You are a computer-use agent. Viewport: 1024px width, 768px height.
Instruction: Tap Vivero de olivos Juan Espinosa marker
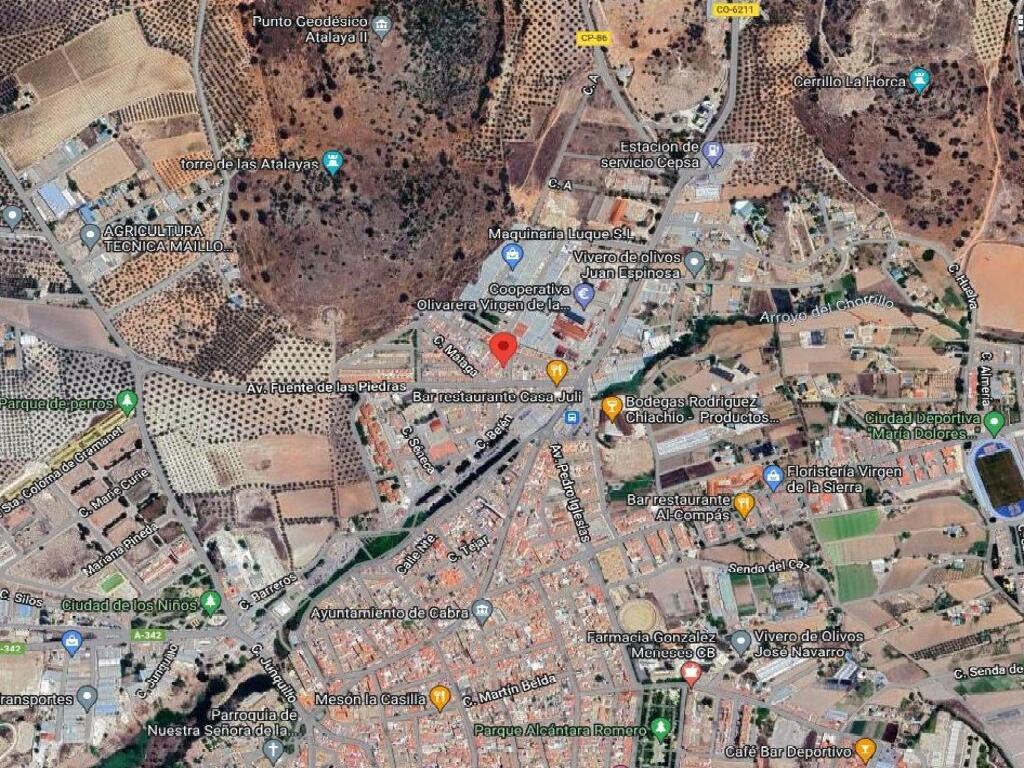tap(694, 263)
